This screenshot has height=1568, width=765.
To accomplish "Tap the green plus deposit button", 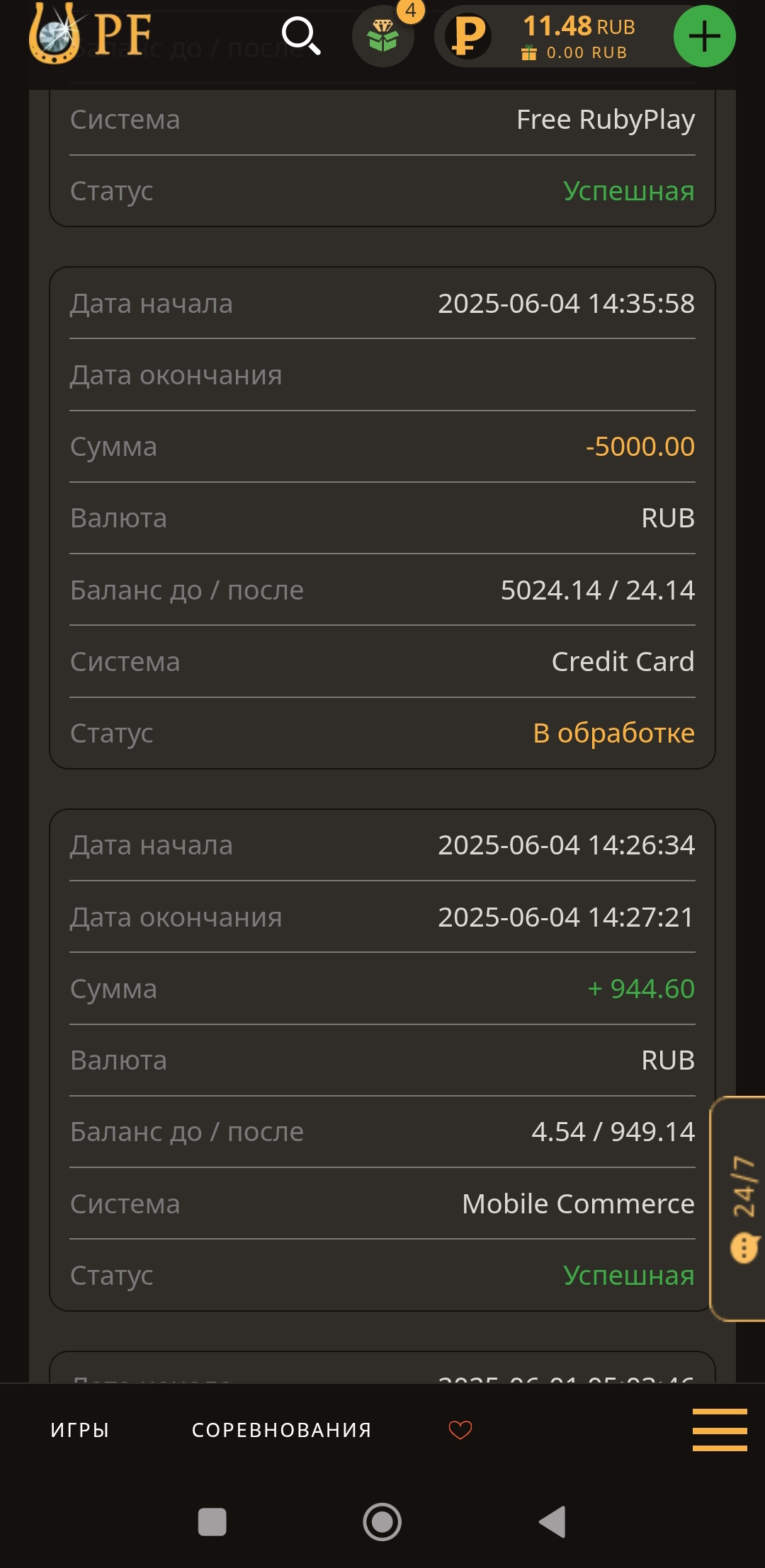I will tap(704, 36).
